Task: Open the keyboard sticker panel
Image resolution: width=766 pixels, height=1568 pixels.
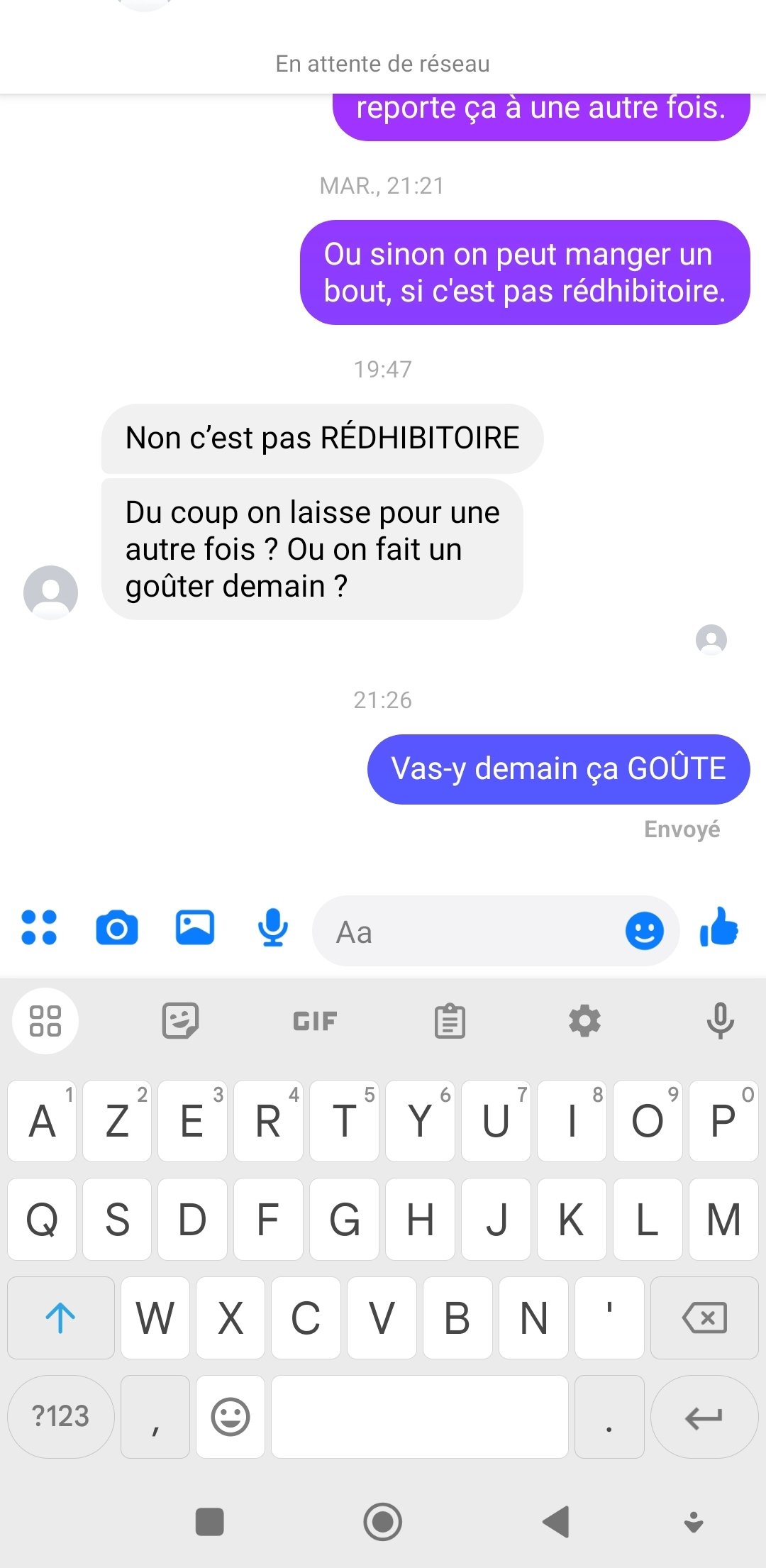Action: [x=180, y=1021]
